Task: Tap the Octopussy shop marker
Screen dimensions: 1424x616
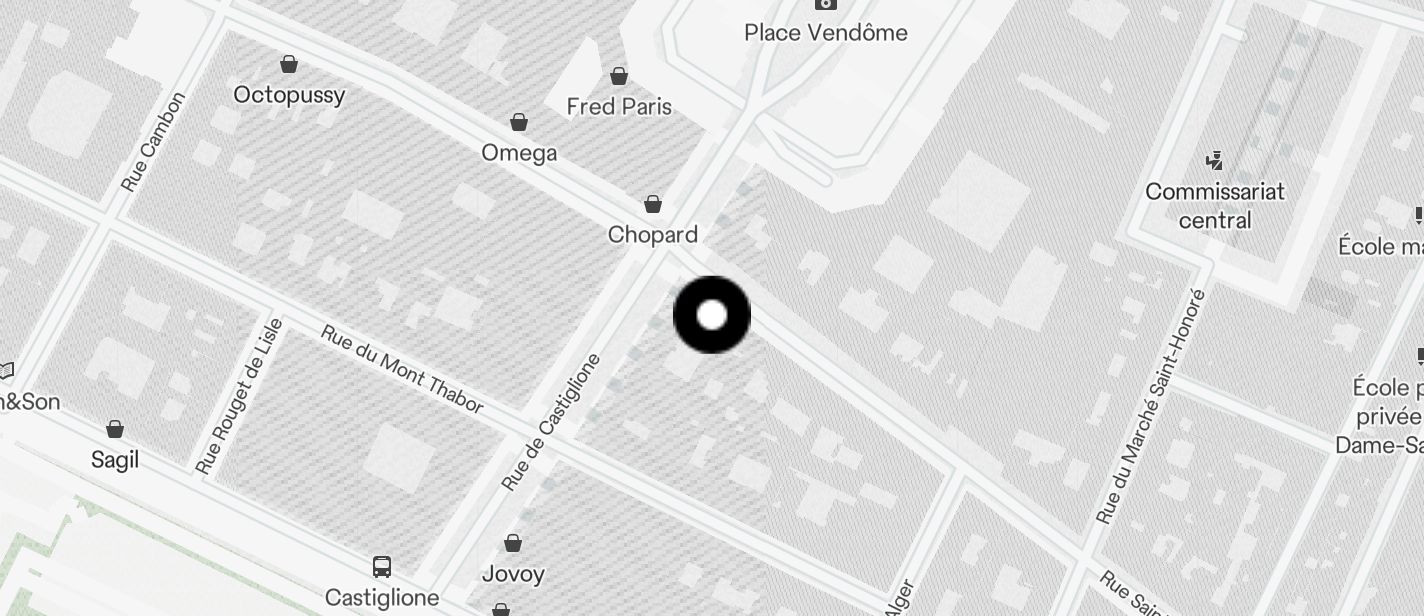Action: [x=289, y=65]
